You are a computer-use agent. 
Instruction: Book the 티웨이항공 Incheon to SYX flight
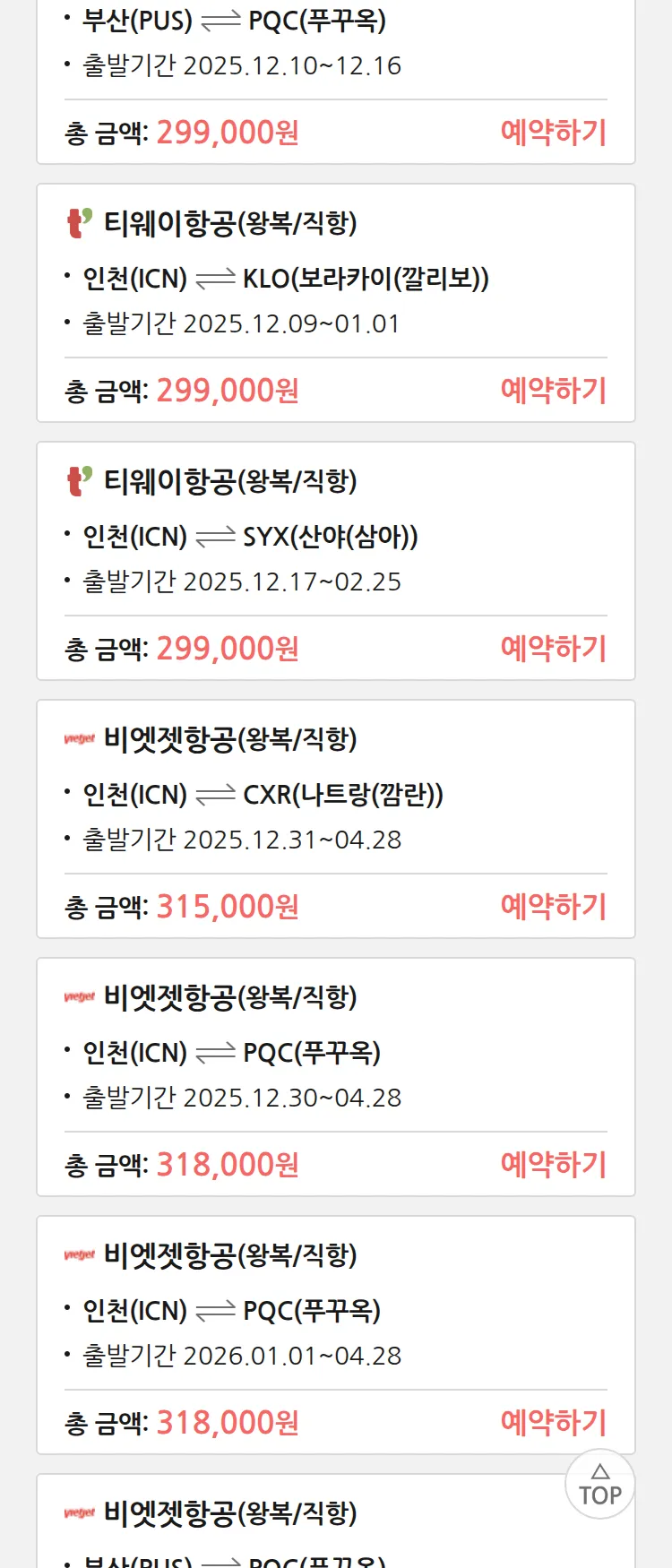[x=553, y=649]
